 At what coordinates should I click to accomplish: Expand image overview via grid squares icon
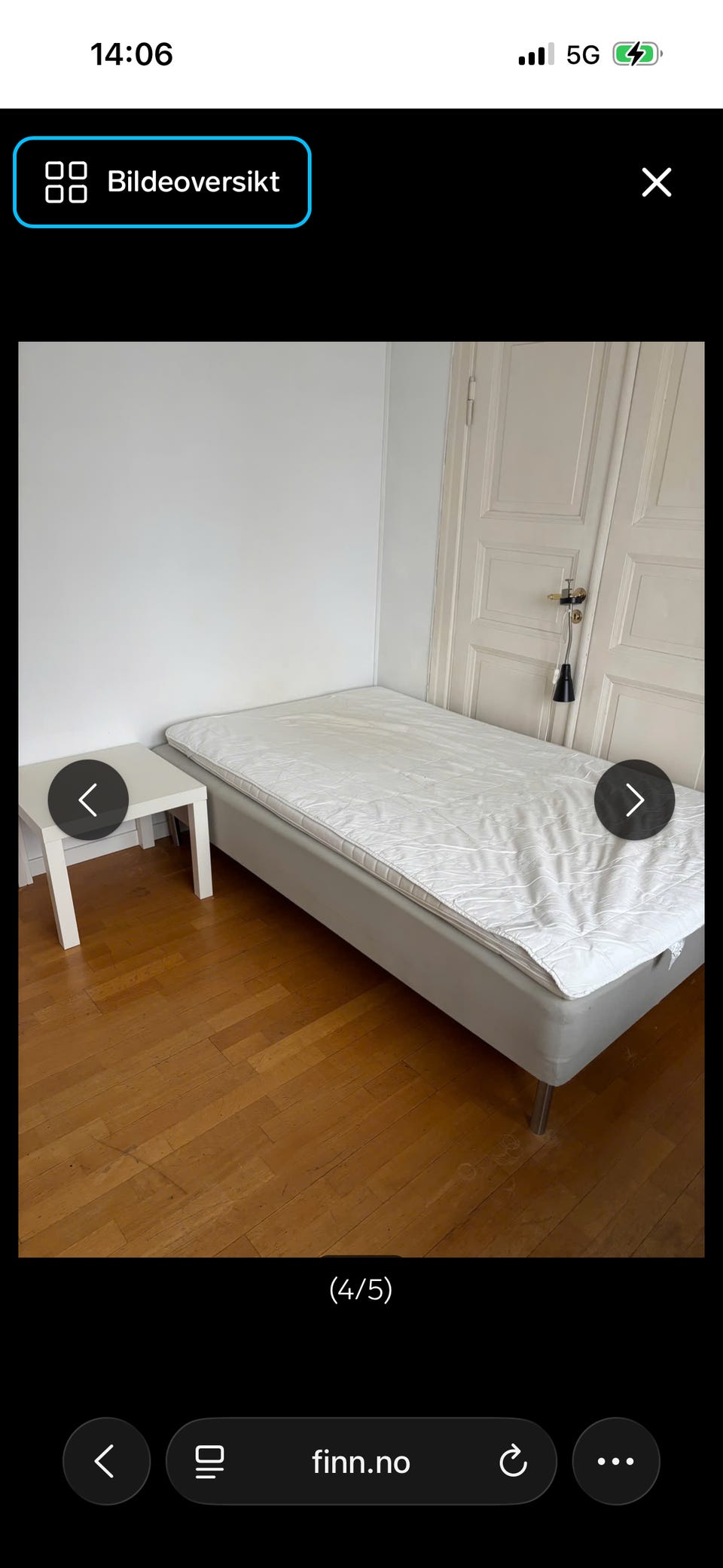click(x=66, y=182)
